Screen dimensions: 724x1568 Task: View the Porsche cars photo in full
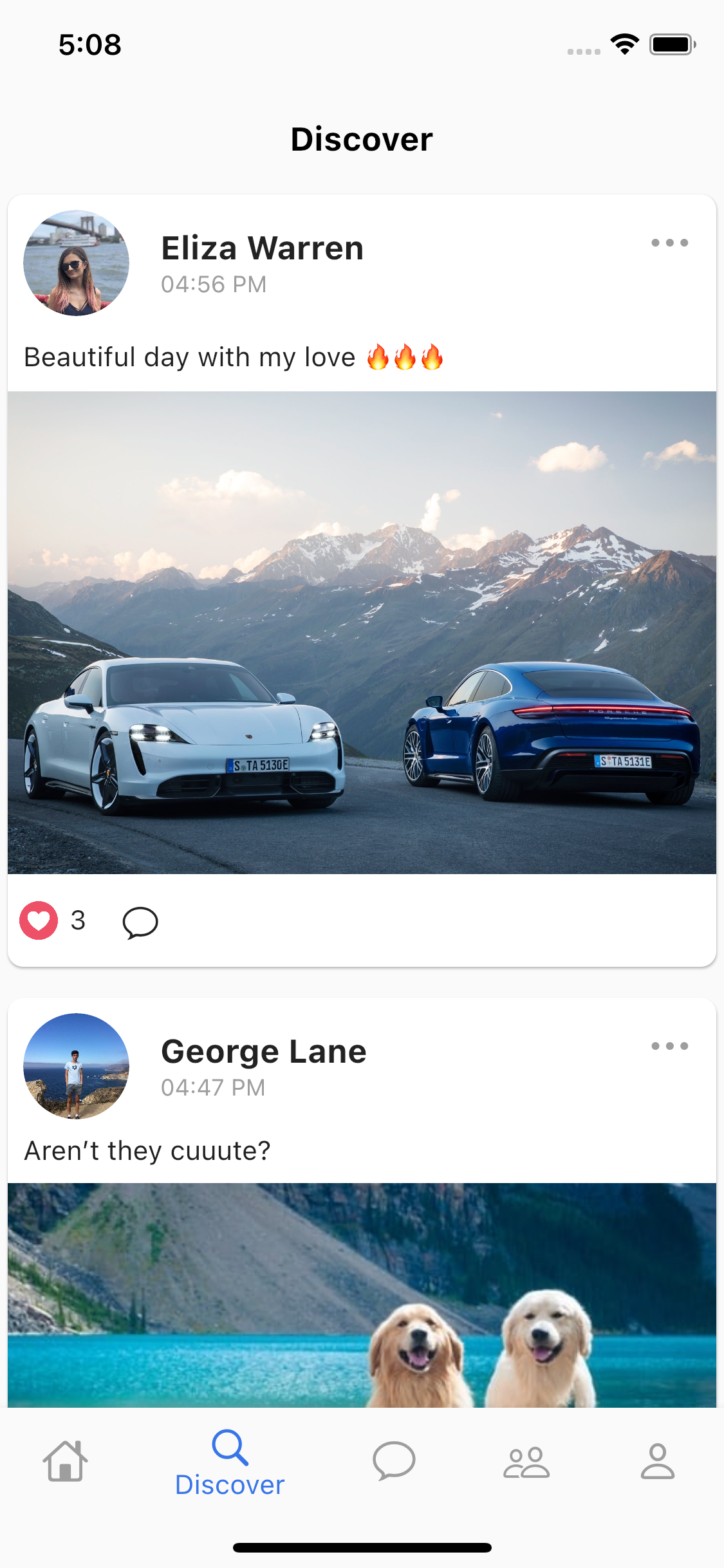coord(362,633)
